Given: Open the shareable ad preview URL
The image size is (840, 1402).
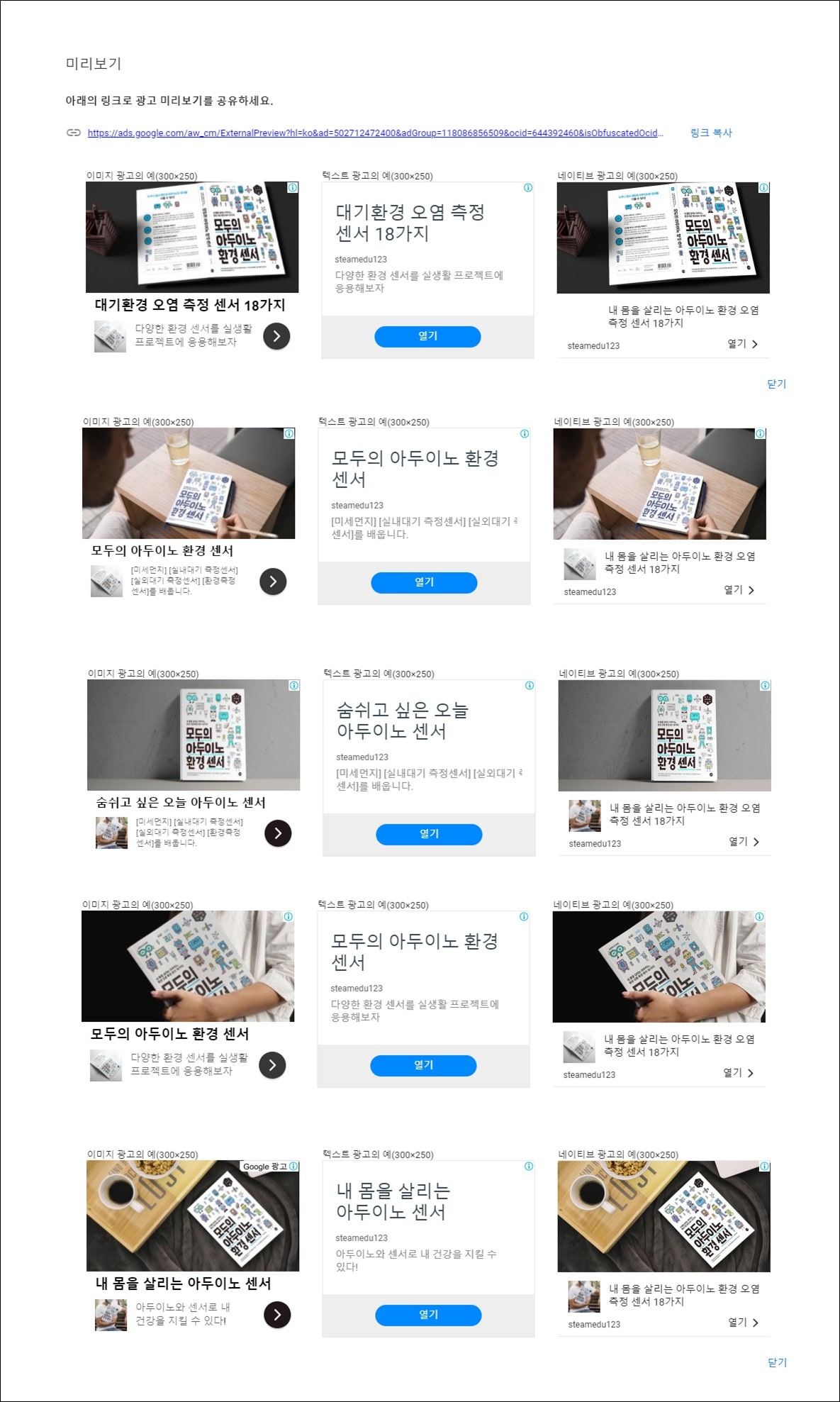Looking at the screenshot, I should tap(374, 133).
